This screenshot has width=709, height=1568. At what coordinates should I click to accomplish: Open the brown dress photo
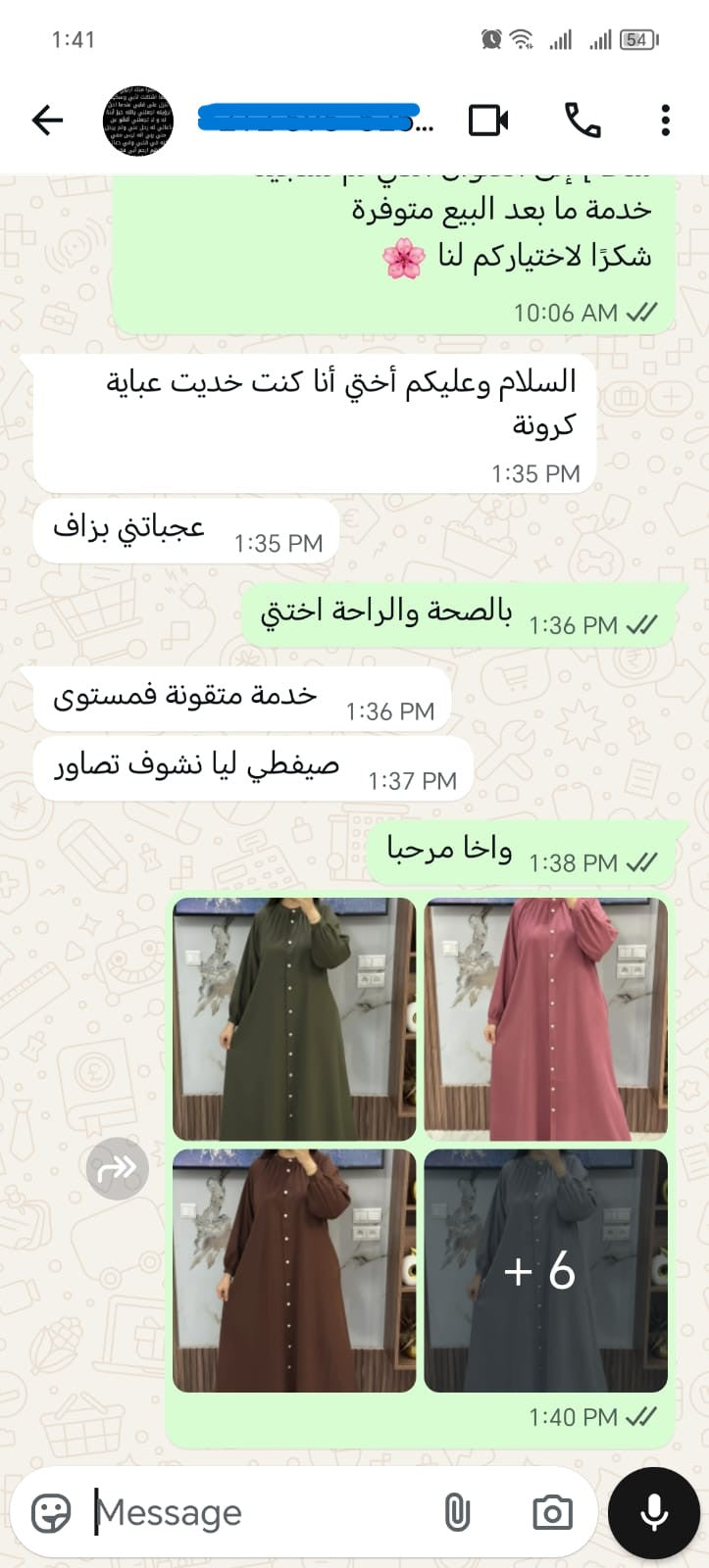click(294, 1270)
